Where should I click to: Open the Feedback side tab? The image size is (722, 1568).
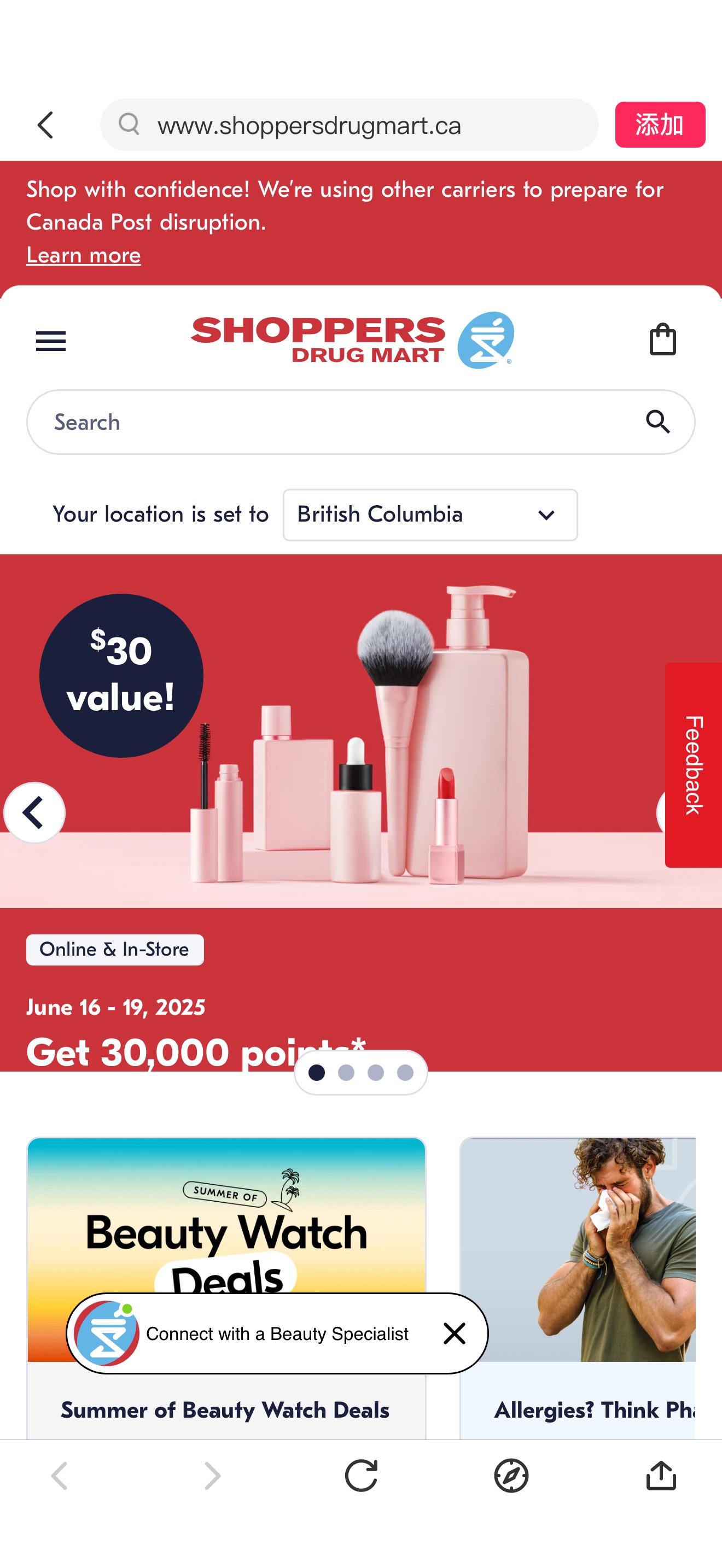point(694,764)
